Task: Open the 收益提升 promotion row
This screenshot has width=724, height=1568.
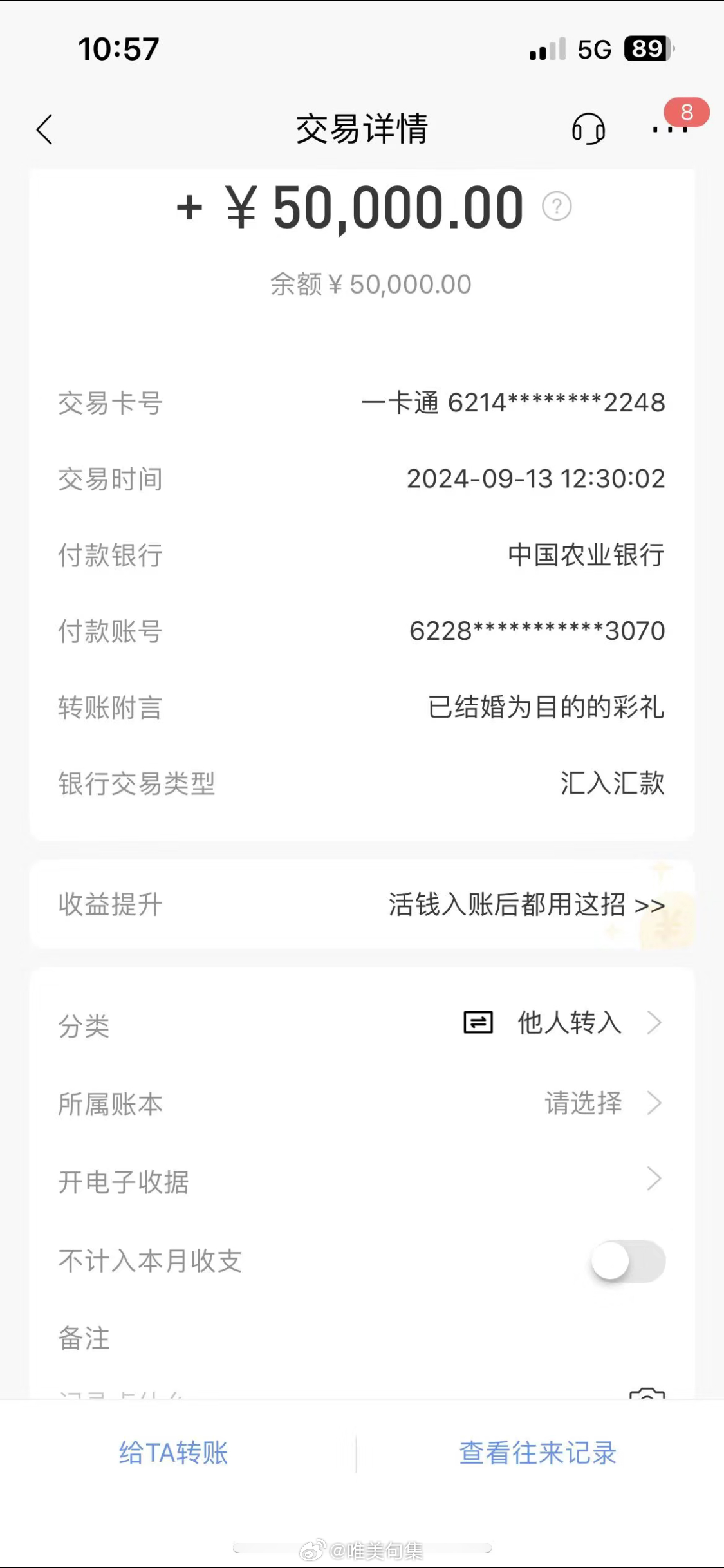Action: (x=362, y=904)
